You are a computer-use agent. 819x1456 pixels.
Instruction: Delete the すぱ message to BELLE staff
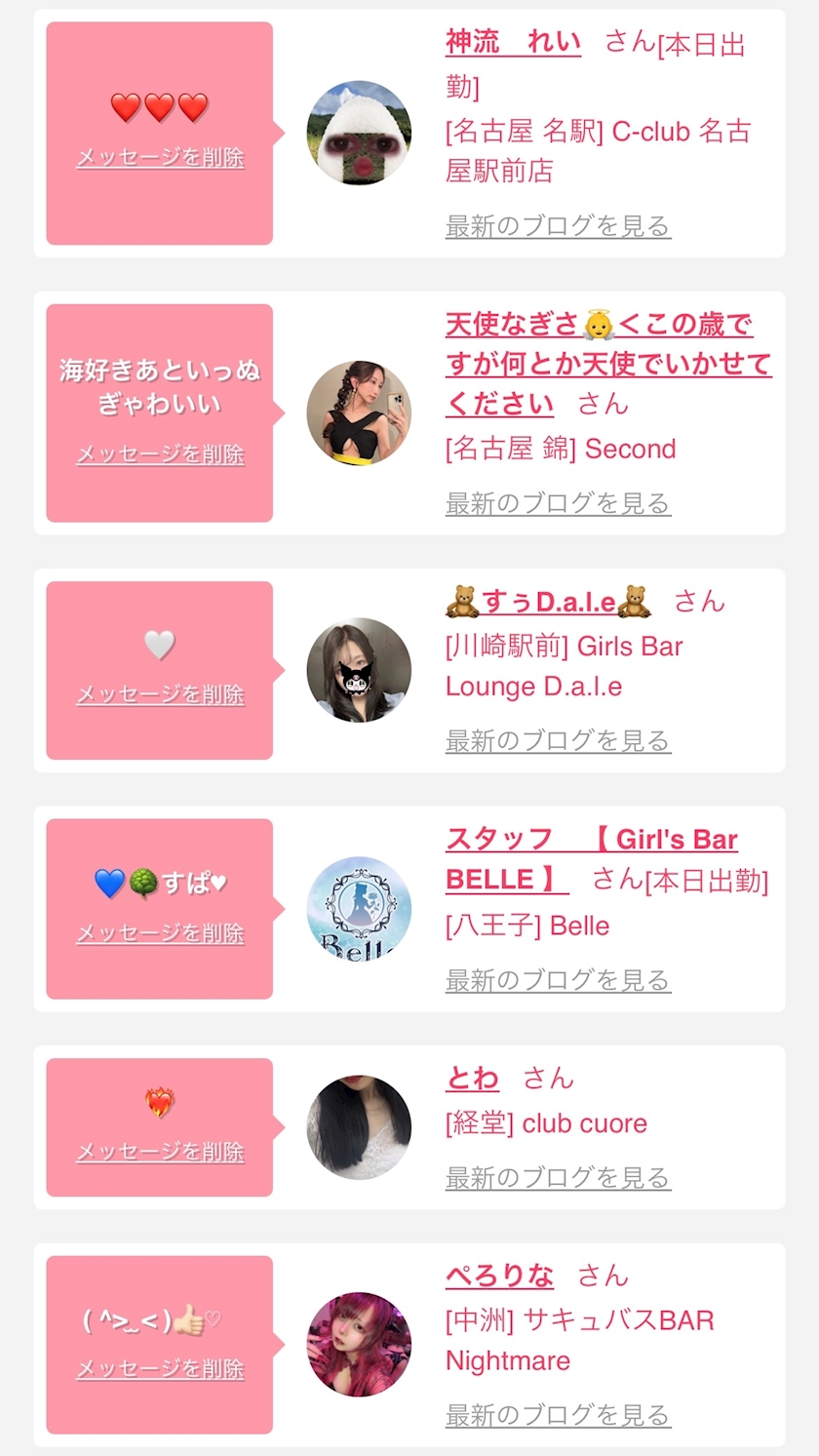click(160, 933)
